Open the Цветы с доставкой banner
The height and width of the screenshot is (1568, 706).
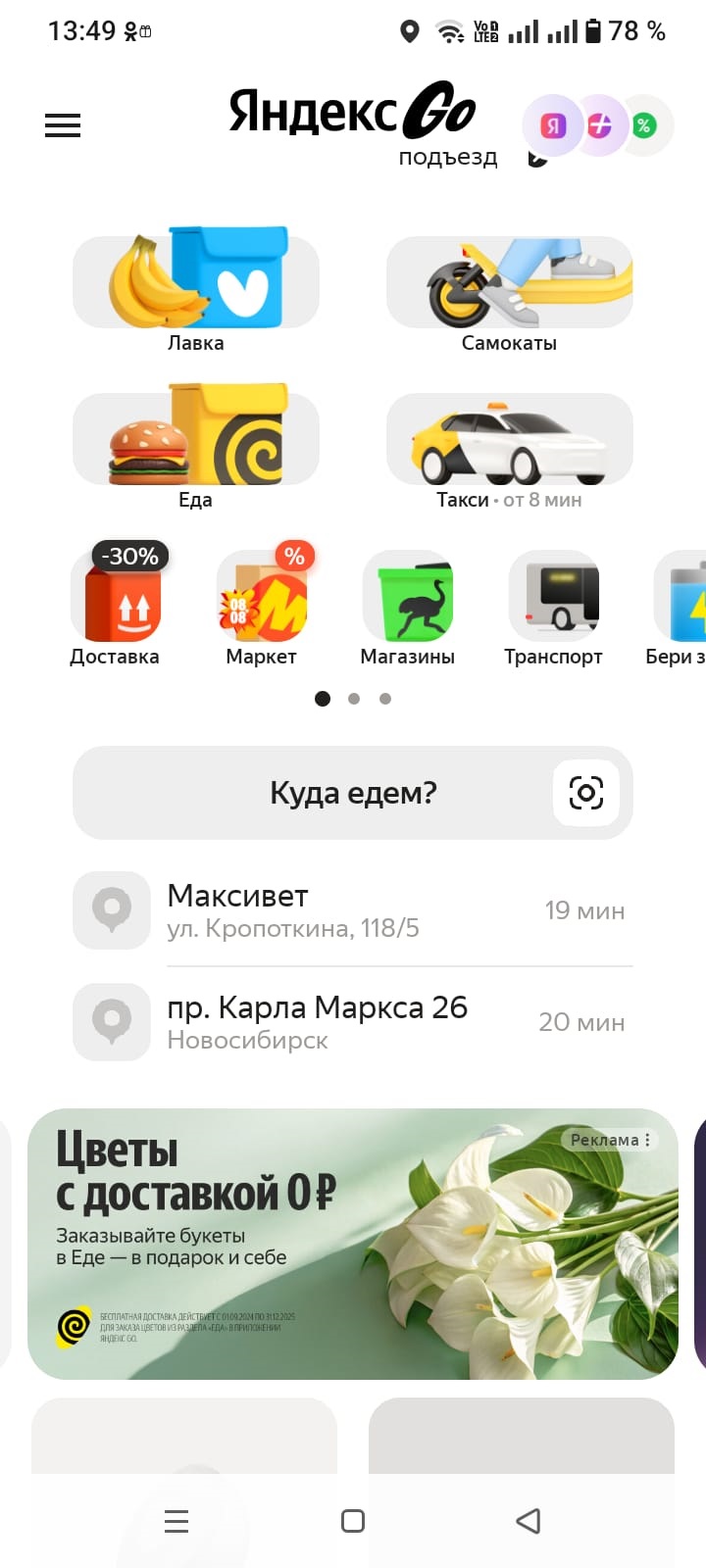click(x=294, y=1245)
